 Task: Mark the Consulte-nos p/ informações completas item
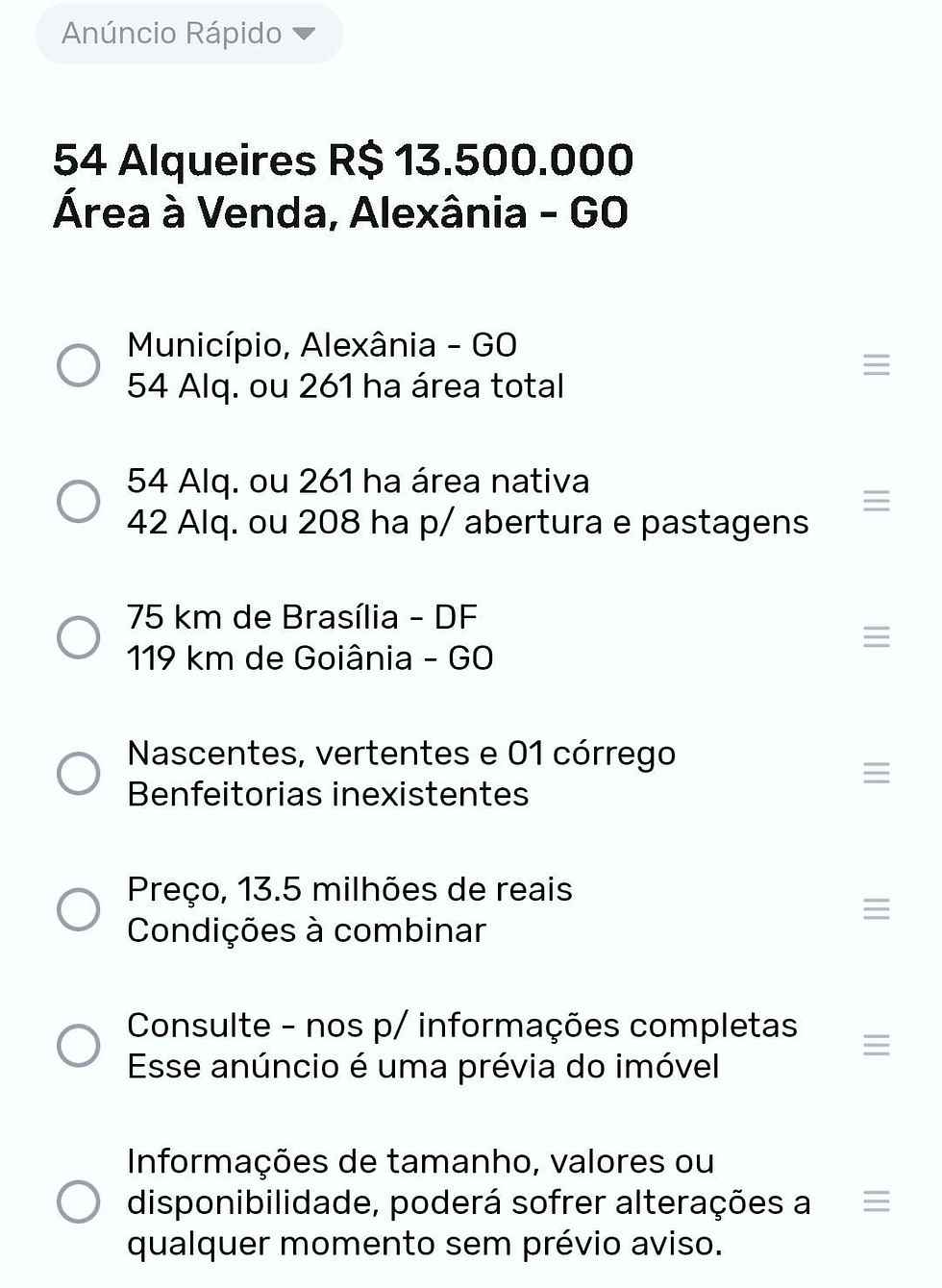click(79, 1046)
